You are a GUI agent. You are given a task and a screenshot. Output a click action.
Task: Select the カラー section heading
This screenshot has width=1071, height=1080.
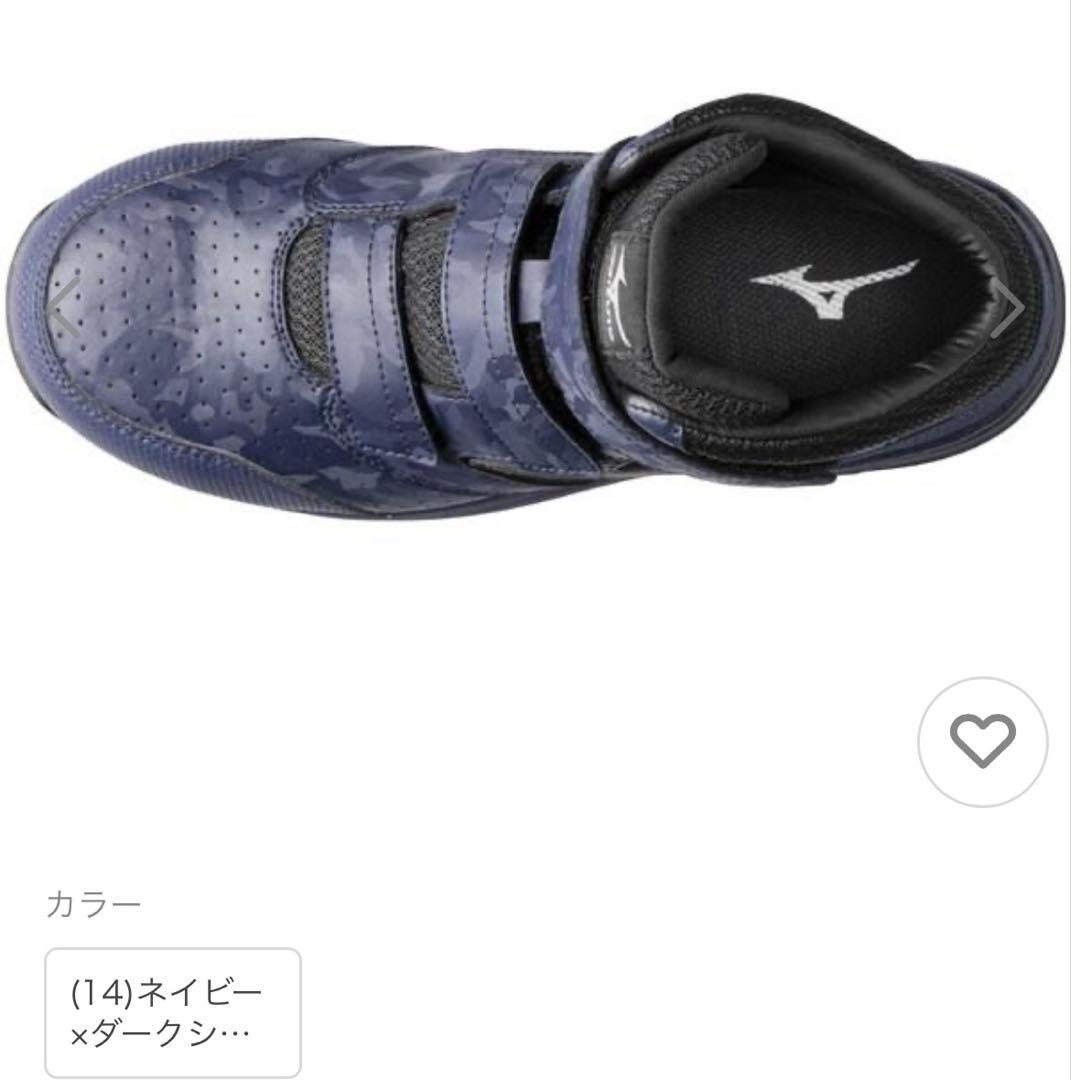point(94,904)
